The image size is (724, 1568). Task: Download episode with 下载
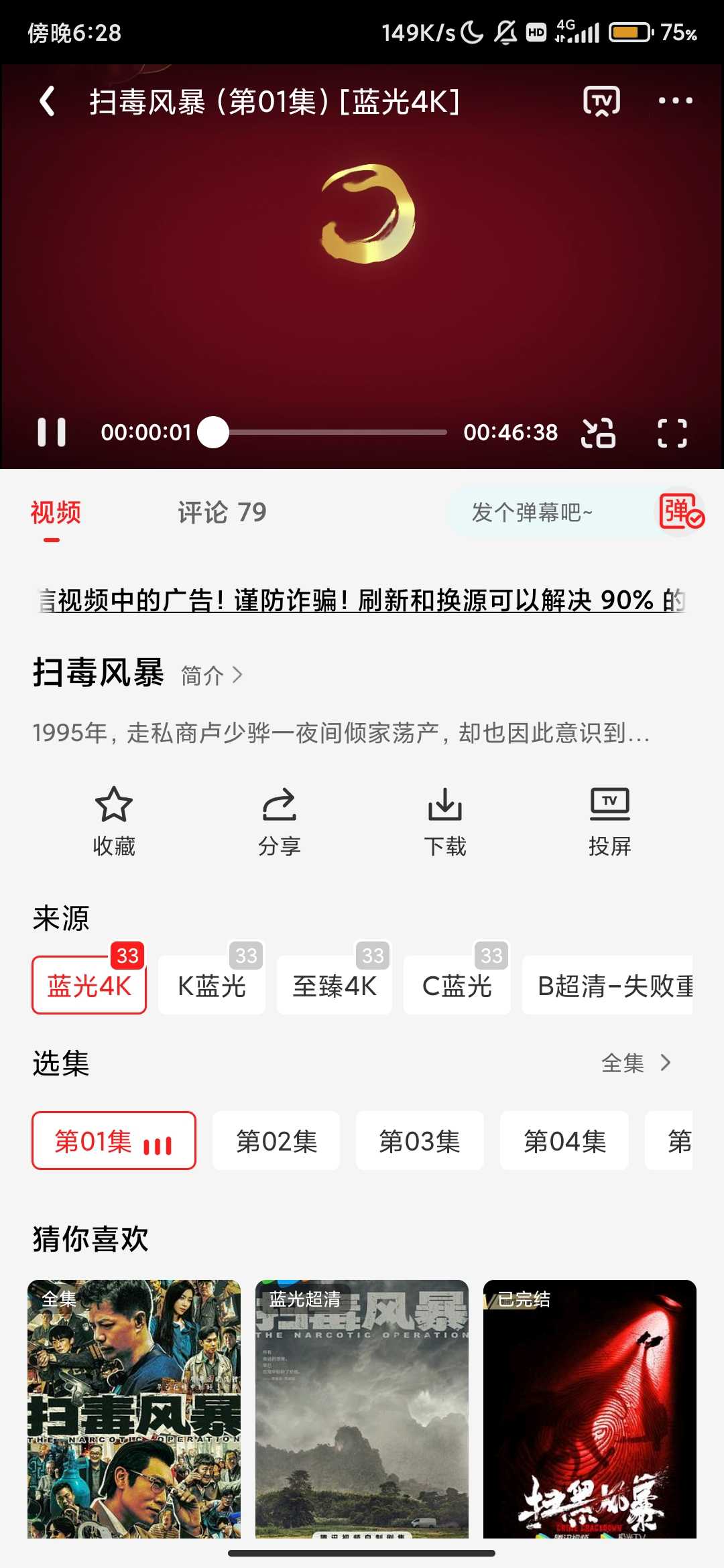coord(444,820)
